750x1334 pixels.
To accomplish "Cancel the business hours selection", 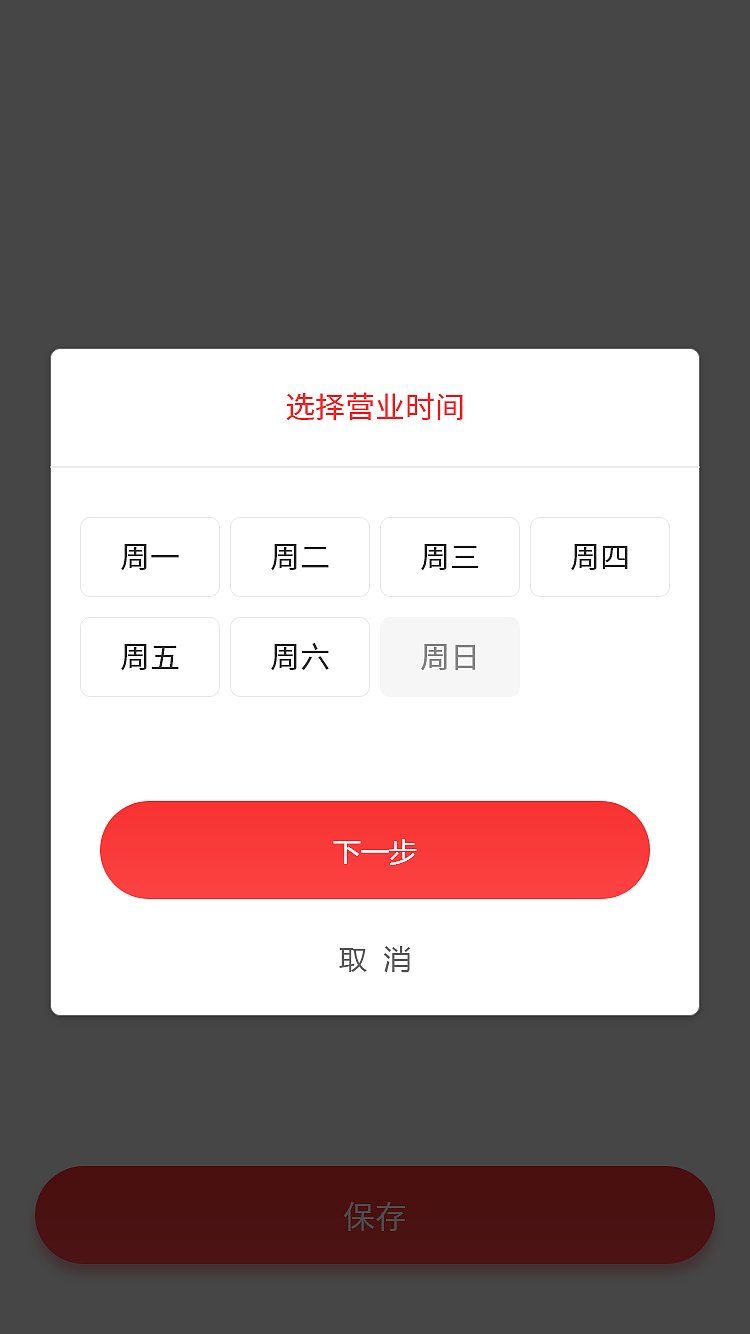I will click(374, 958).
